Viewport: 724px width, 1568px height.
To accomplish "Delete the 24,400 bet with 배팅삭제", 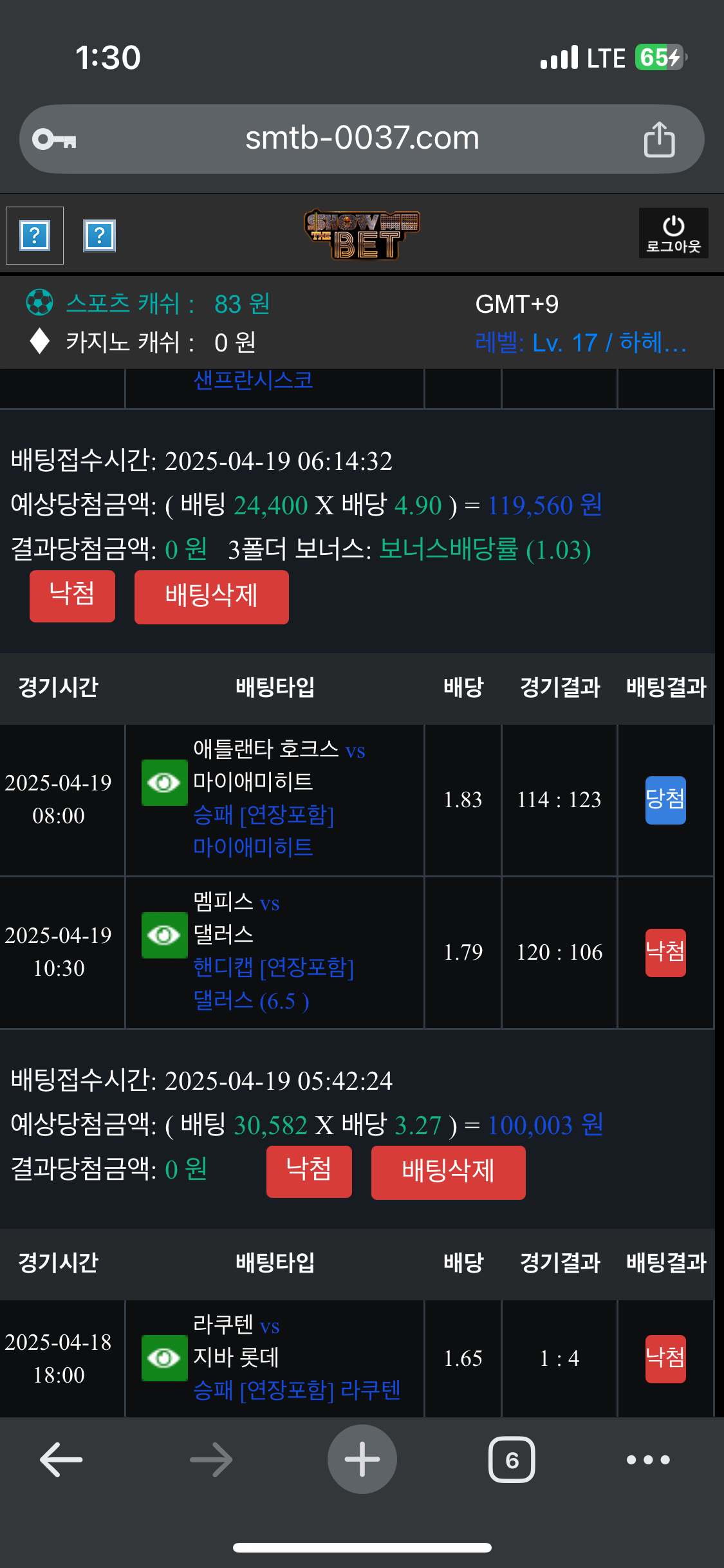I will [211, 596].
